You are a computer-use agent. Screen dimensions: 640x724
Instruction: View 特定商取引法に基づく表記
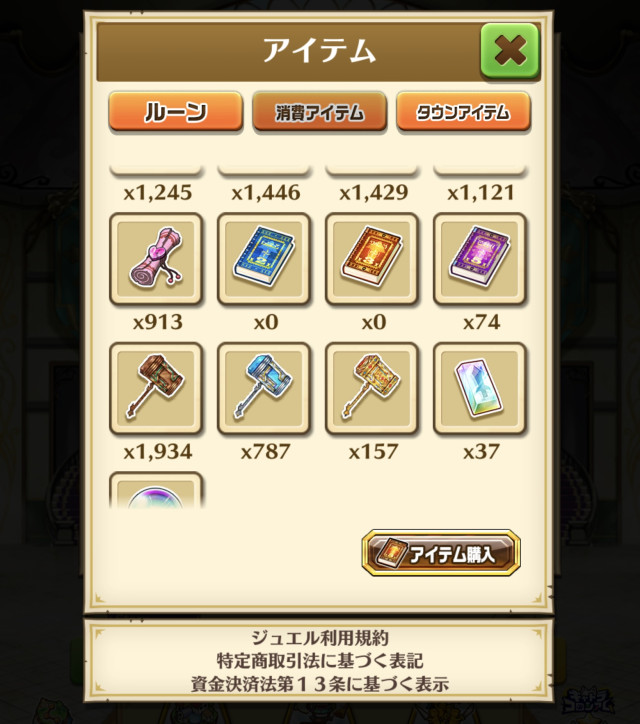320,661
